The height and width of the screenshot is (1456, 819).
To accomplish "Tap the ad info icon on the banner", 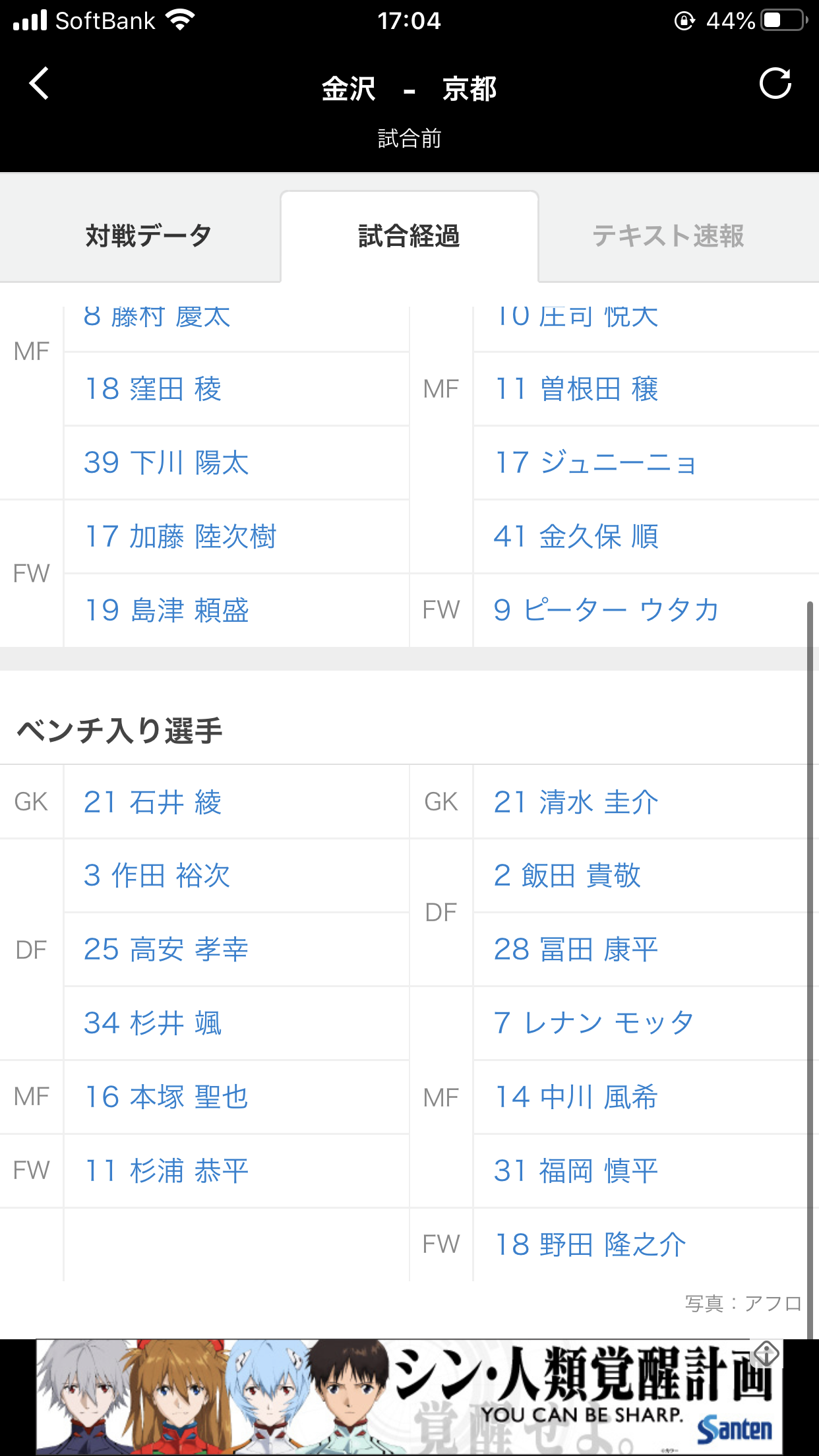I will click(766, 1353).
